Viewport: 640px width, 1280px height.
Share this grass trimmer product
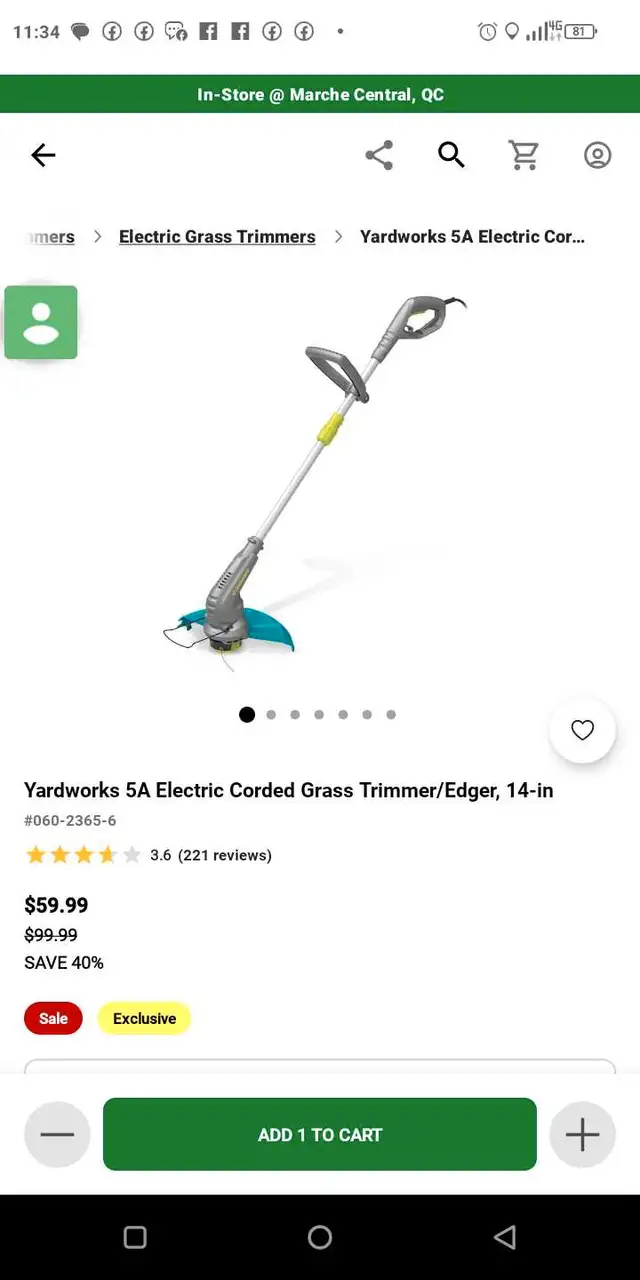coord(379,155)
